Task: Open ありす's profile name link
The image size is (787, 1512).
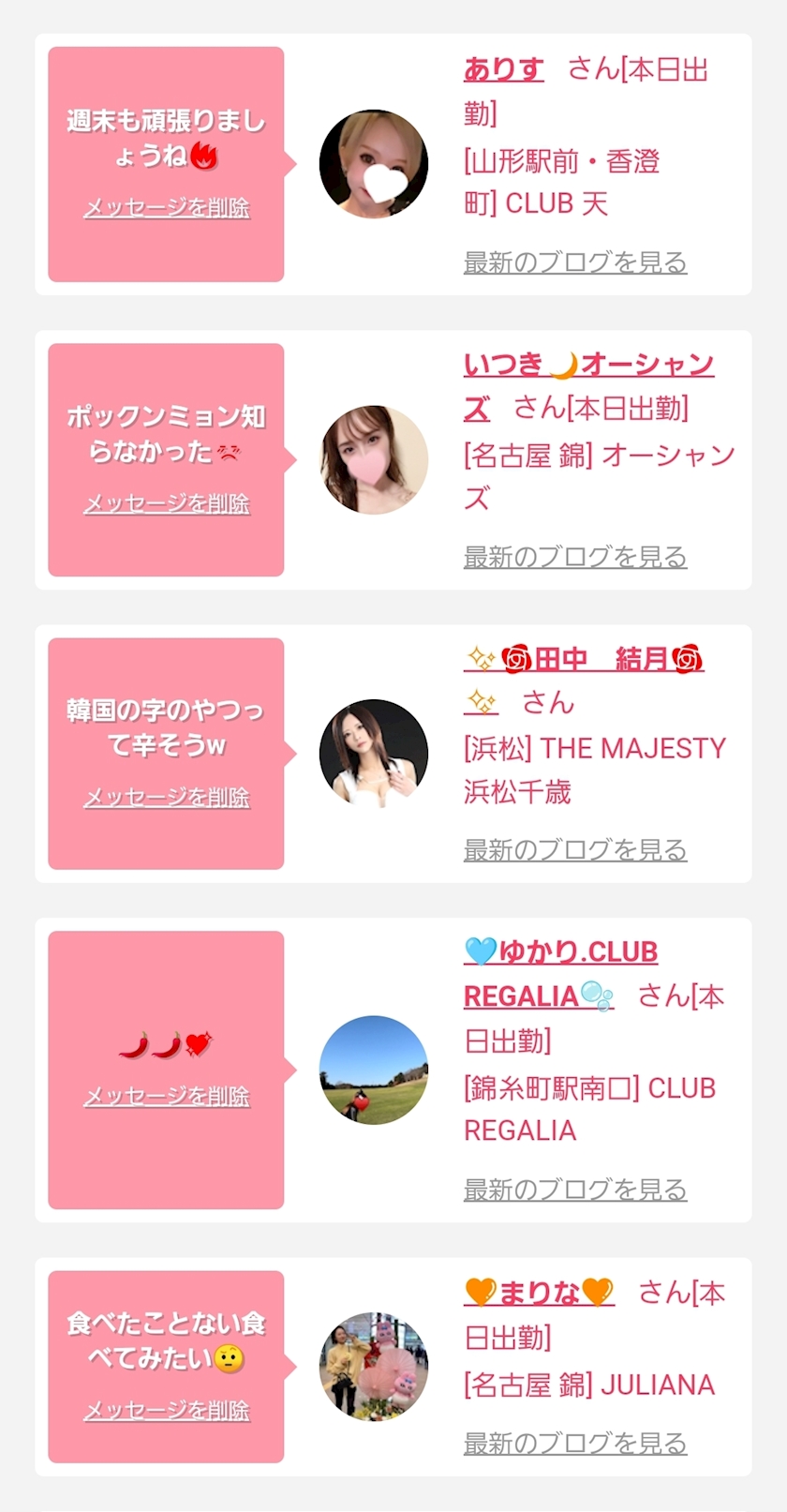Action: click(504, 69)
